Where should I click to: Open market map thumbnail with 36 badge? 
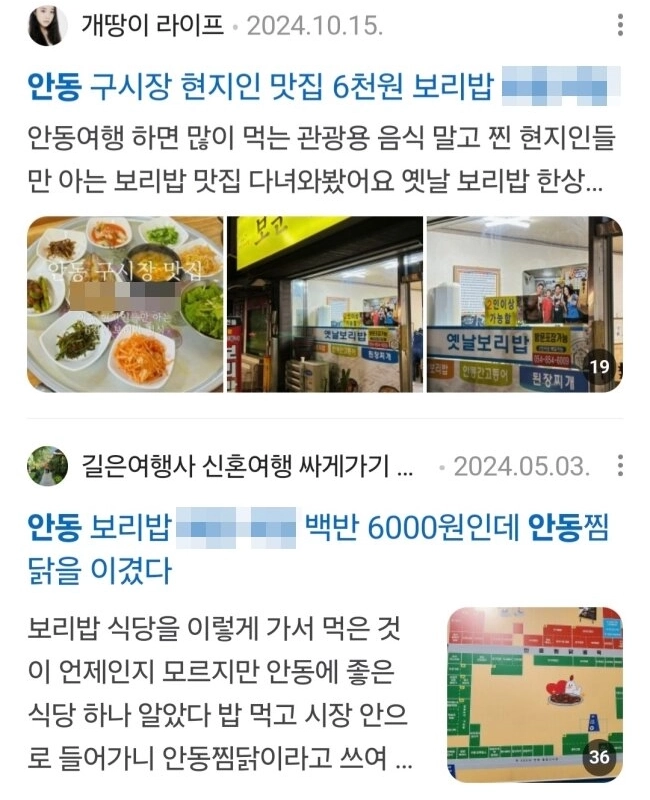click(534, 693)
